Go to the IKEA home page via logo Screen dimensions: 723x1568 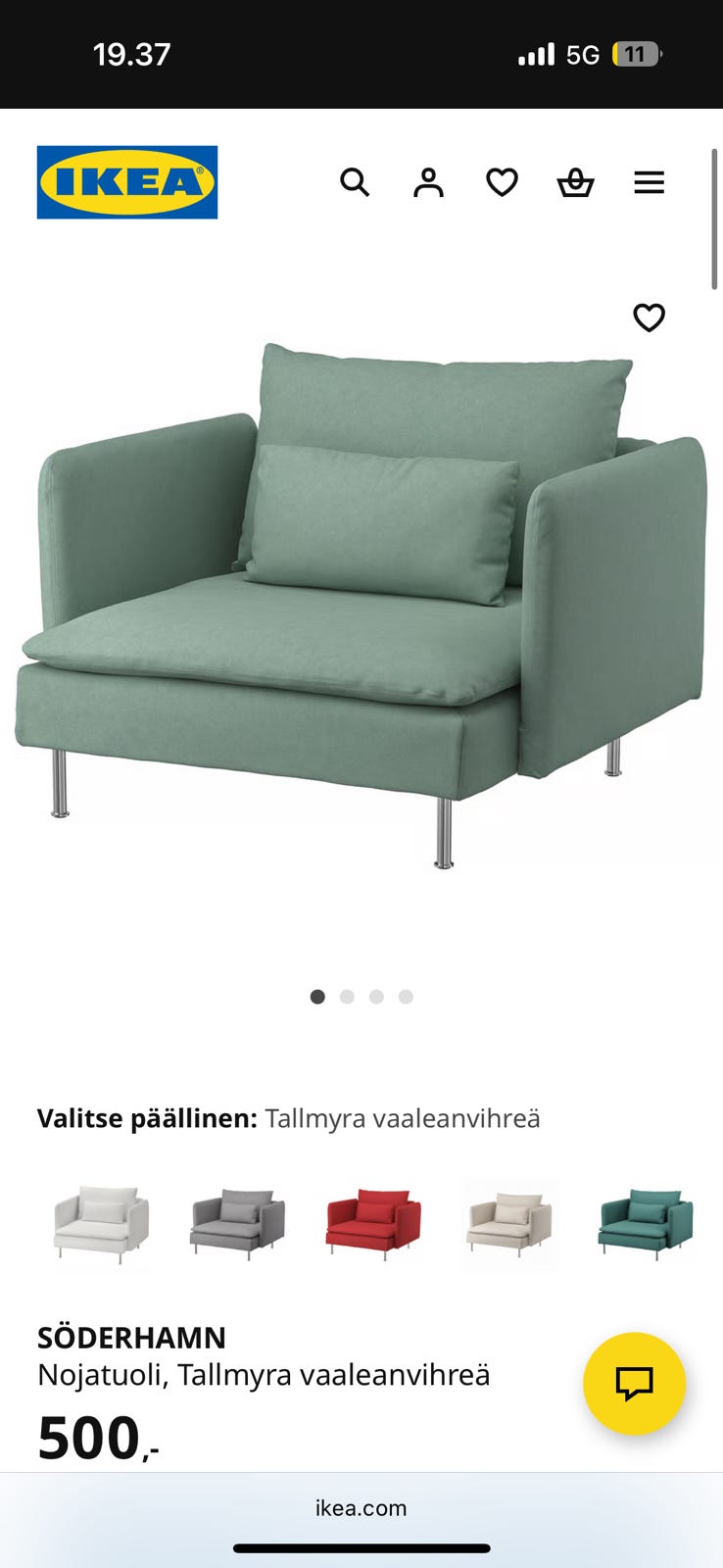coord(127,182)
